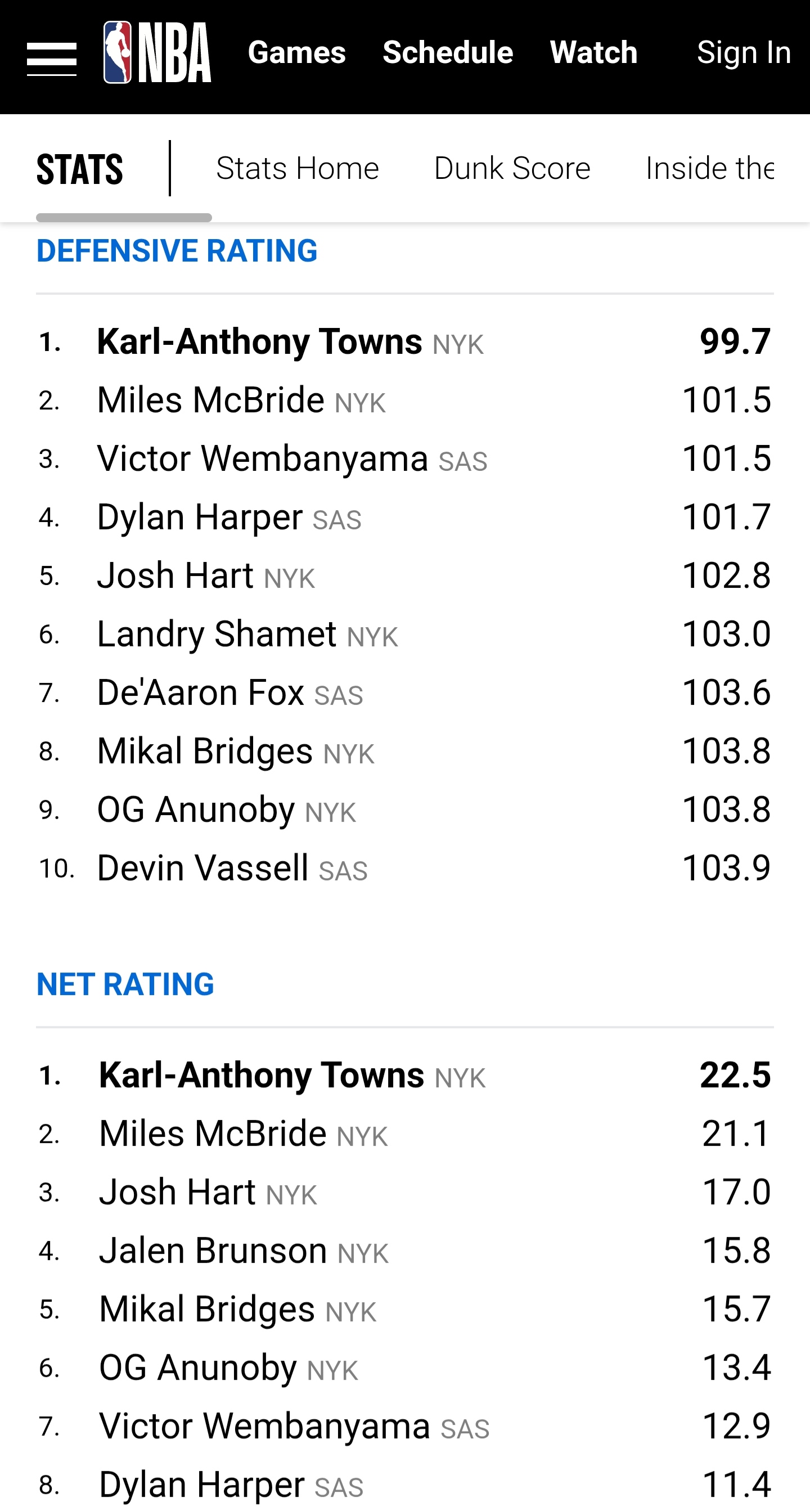
Task: Open the Games section
Action: coord(296,52)
